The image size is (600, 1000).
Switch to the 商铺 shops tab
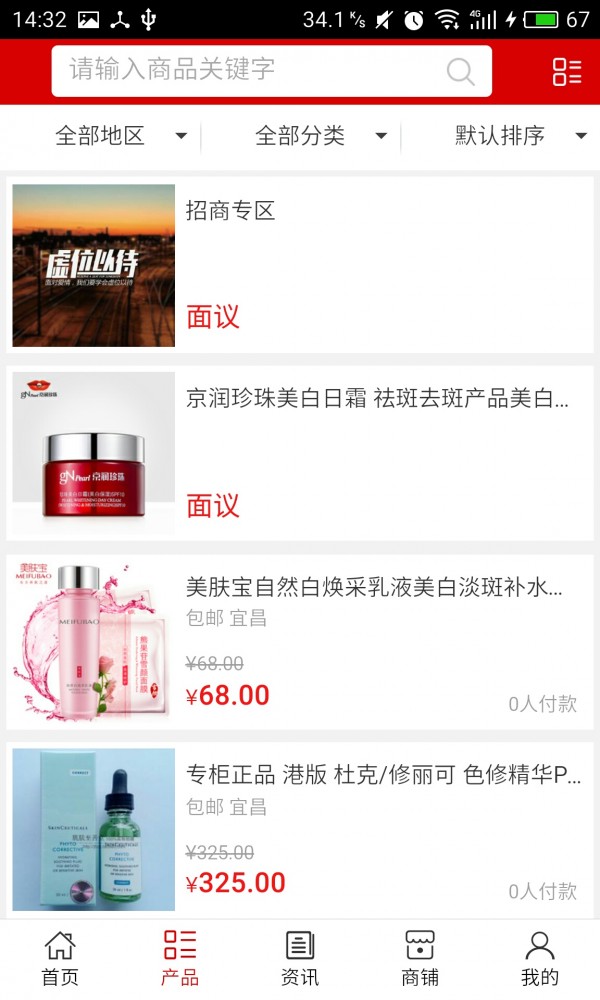pyautogui.click(x=420, y=958)
